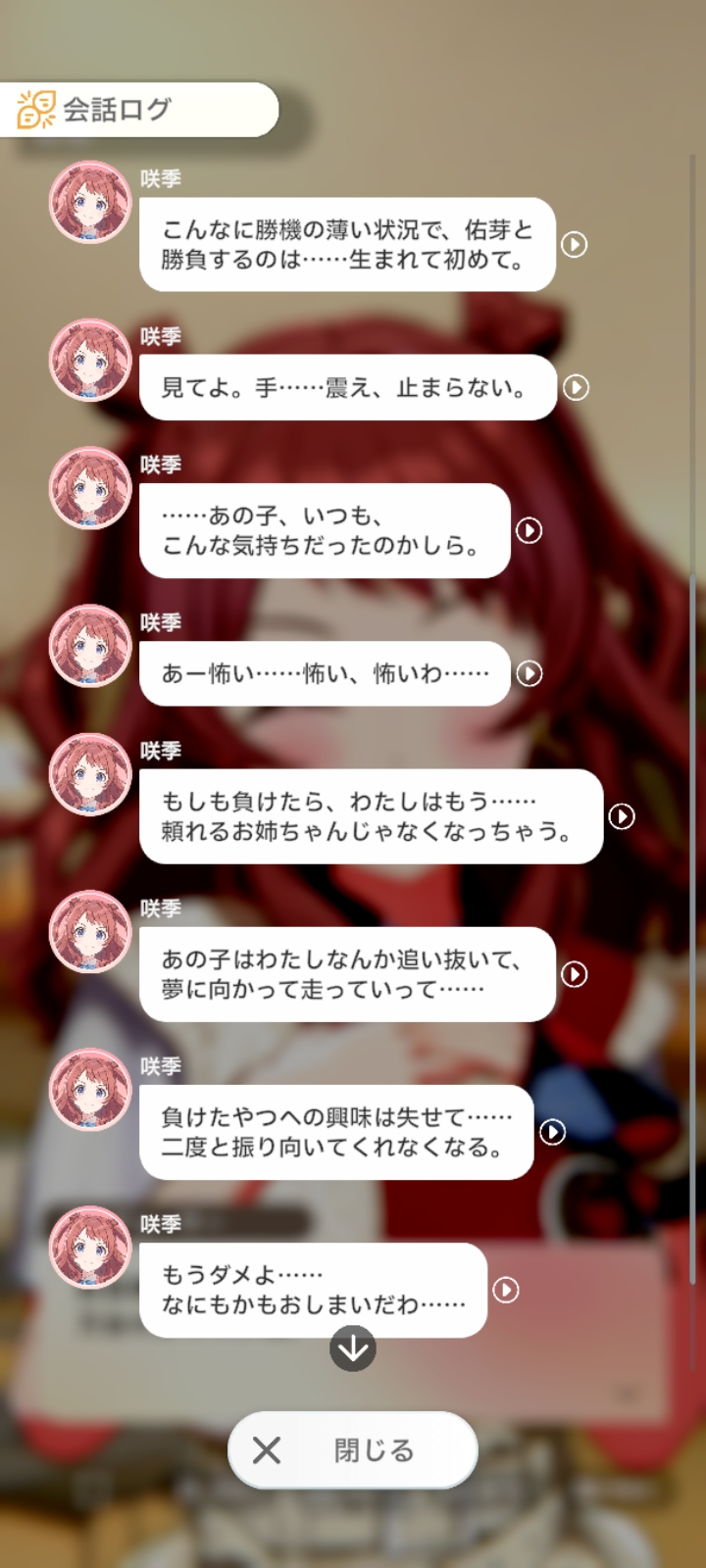706x1568 pixels.
Task: Replay voice for line "こんなに勝機の薄い状況で"
Action: coord(575,244)
